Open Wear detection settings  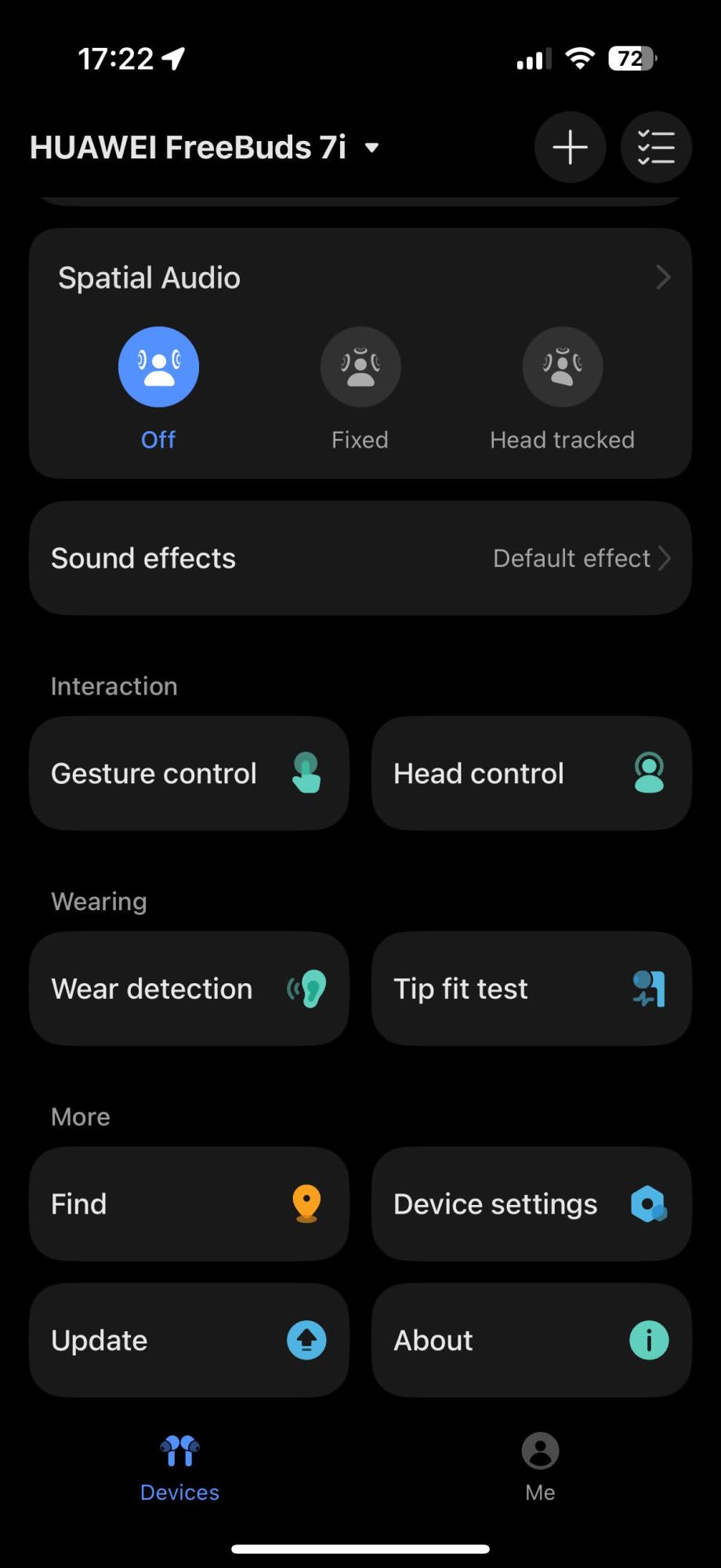[189, 989]
